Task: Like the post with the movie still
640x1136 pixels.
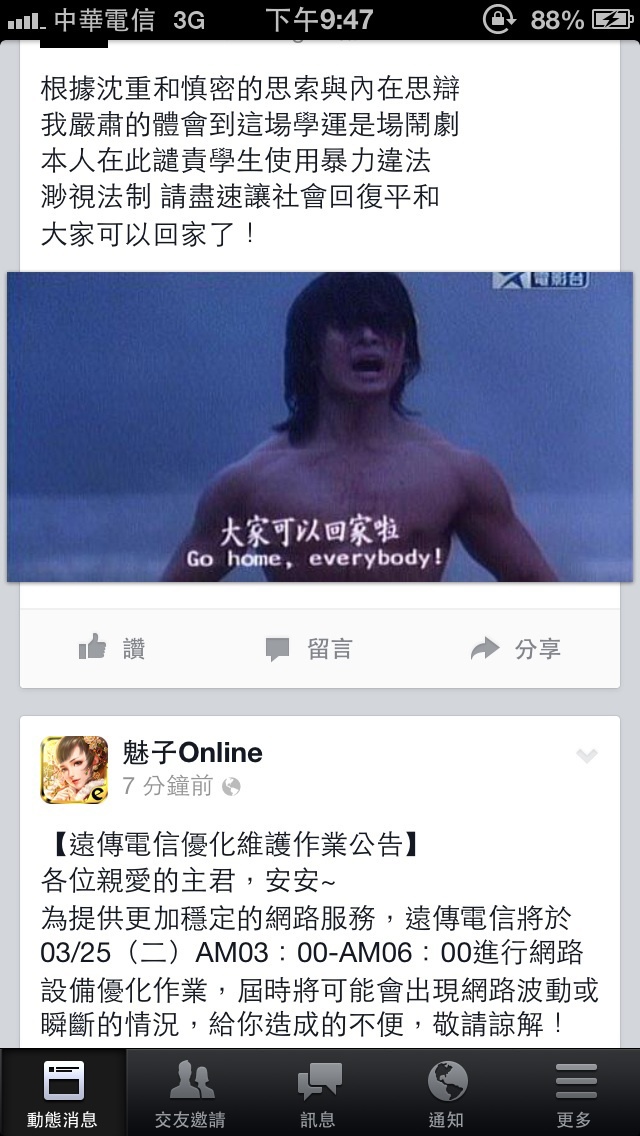Action: pyautogui.click(x=112, y=649)
